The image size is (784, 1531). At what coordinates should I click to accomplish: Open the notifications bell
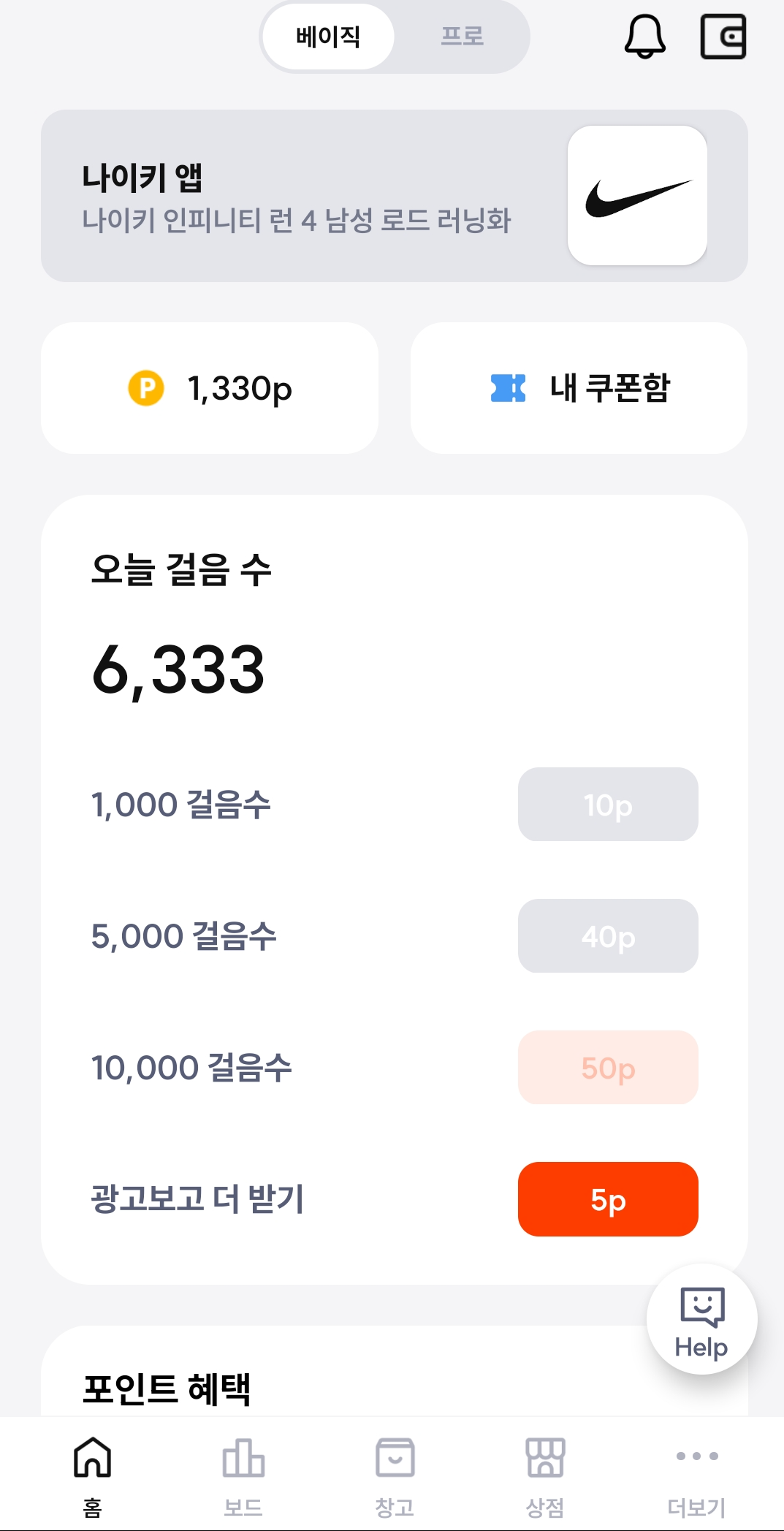point(644,37)
